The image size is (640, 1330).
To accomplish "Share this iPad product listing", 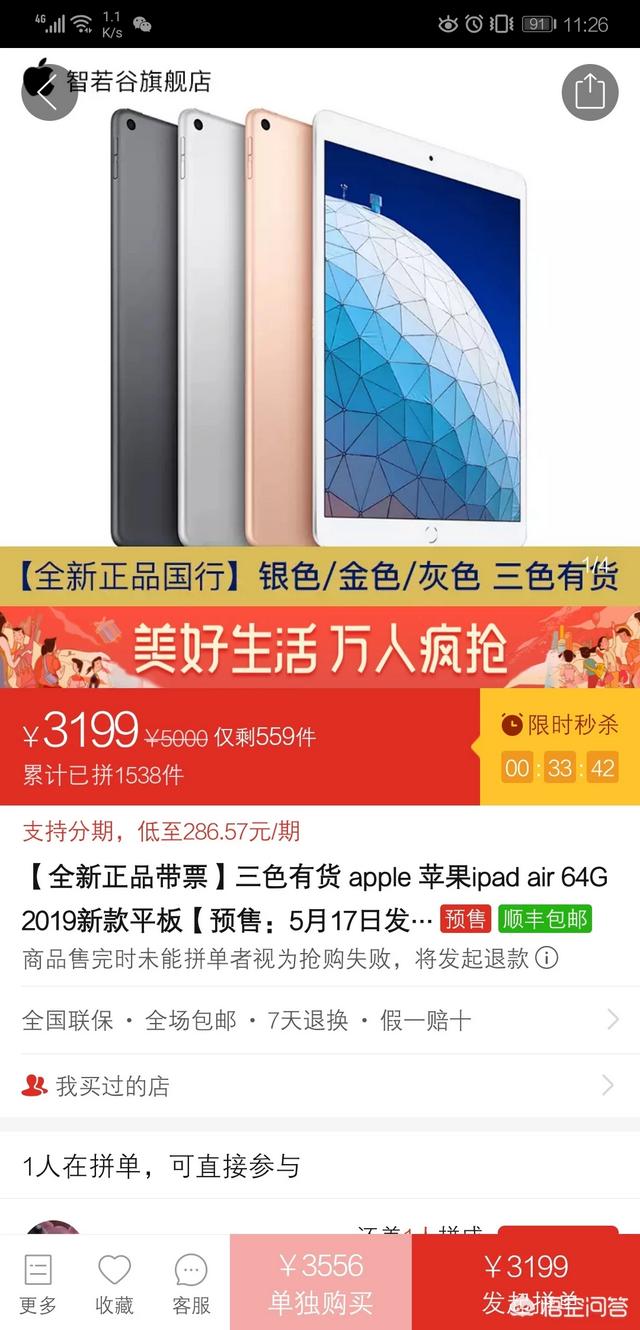I will tap(590, 92).
